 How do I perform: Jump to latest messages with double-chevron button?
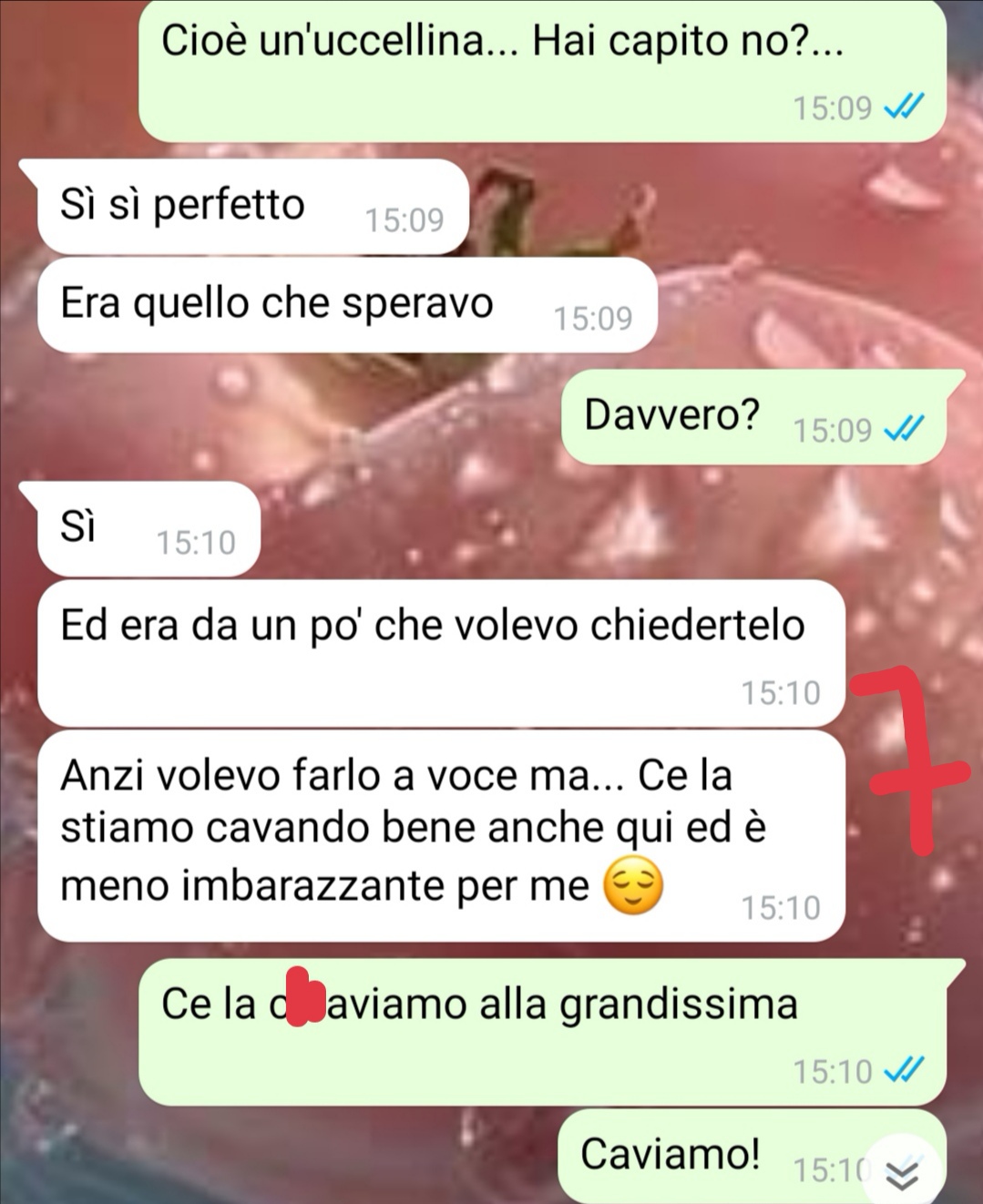point(901,1174)
